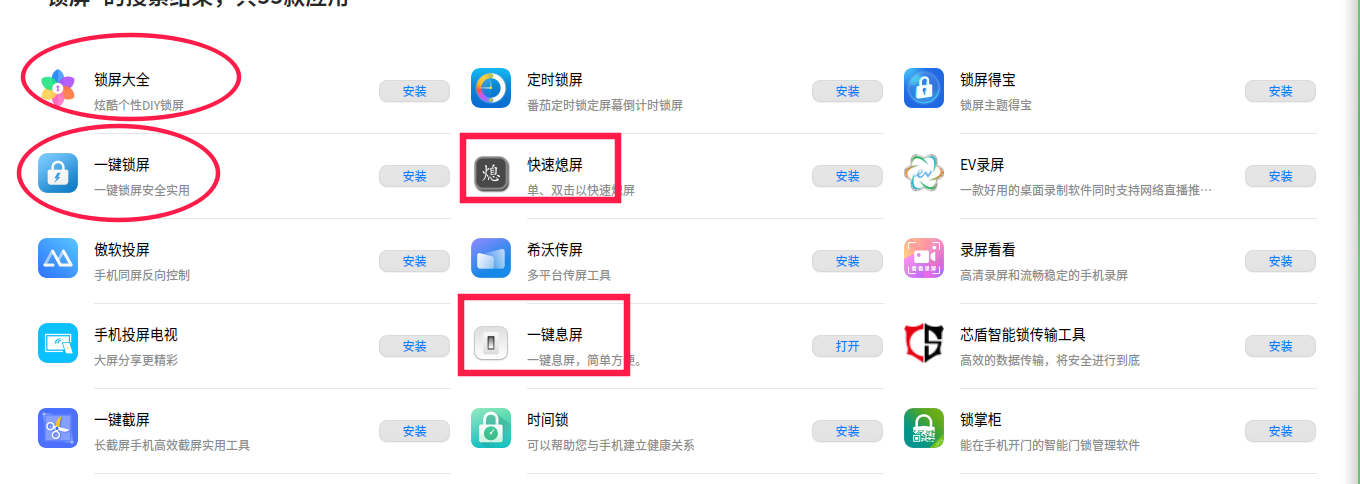
Task: Install 手机投屏电视 app
Action: (x=414, y=346)
